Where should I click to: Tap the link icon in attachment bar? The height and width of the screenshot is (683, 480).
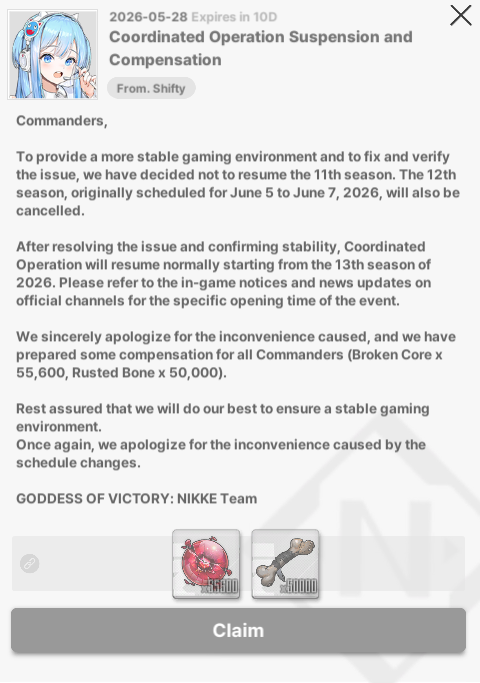30,564
